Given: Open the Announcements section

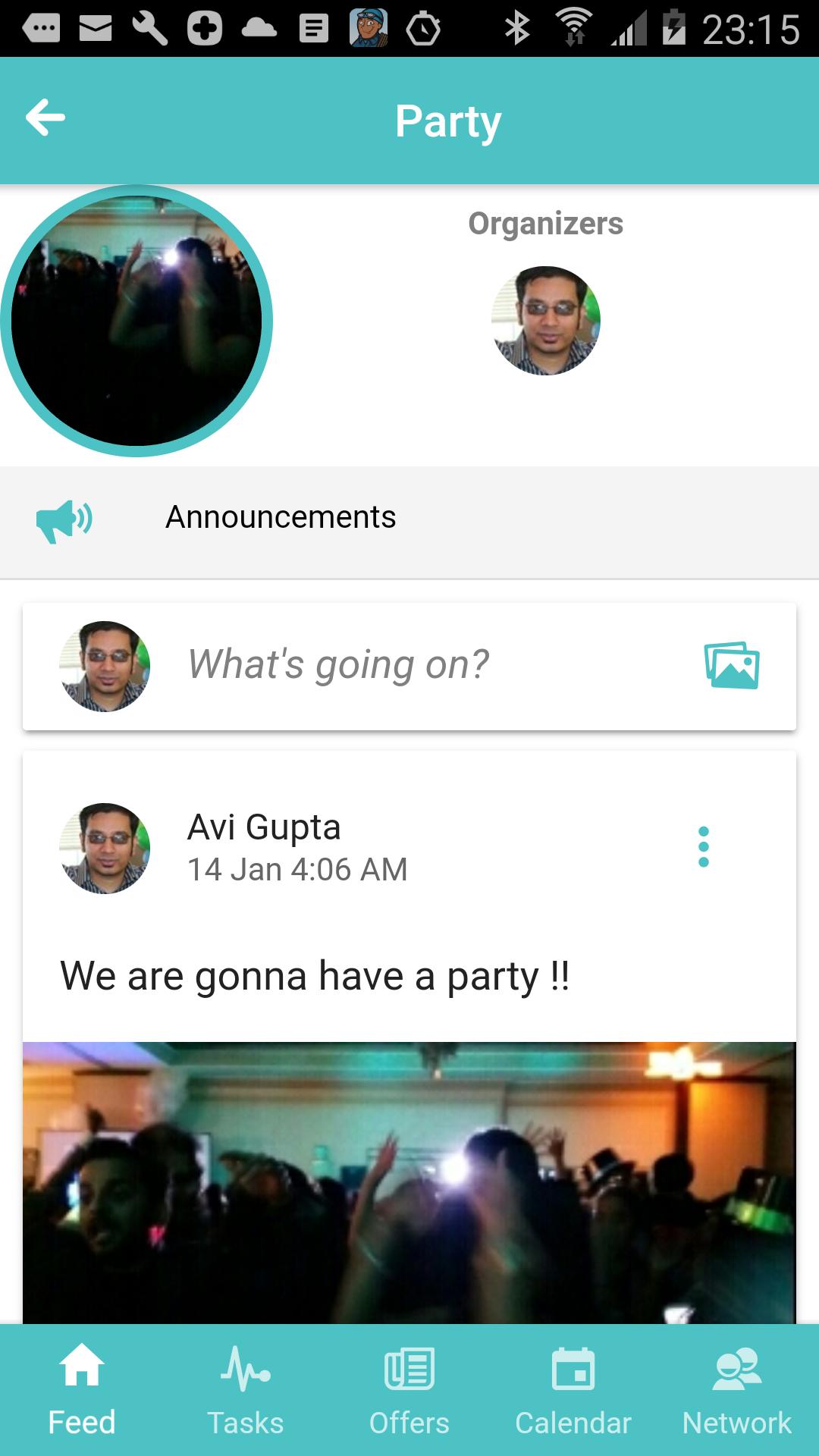Looking at the screenshot, I should (281, 518).
